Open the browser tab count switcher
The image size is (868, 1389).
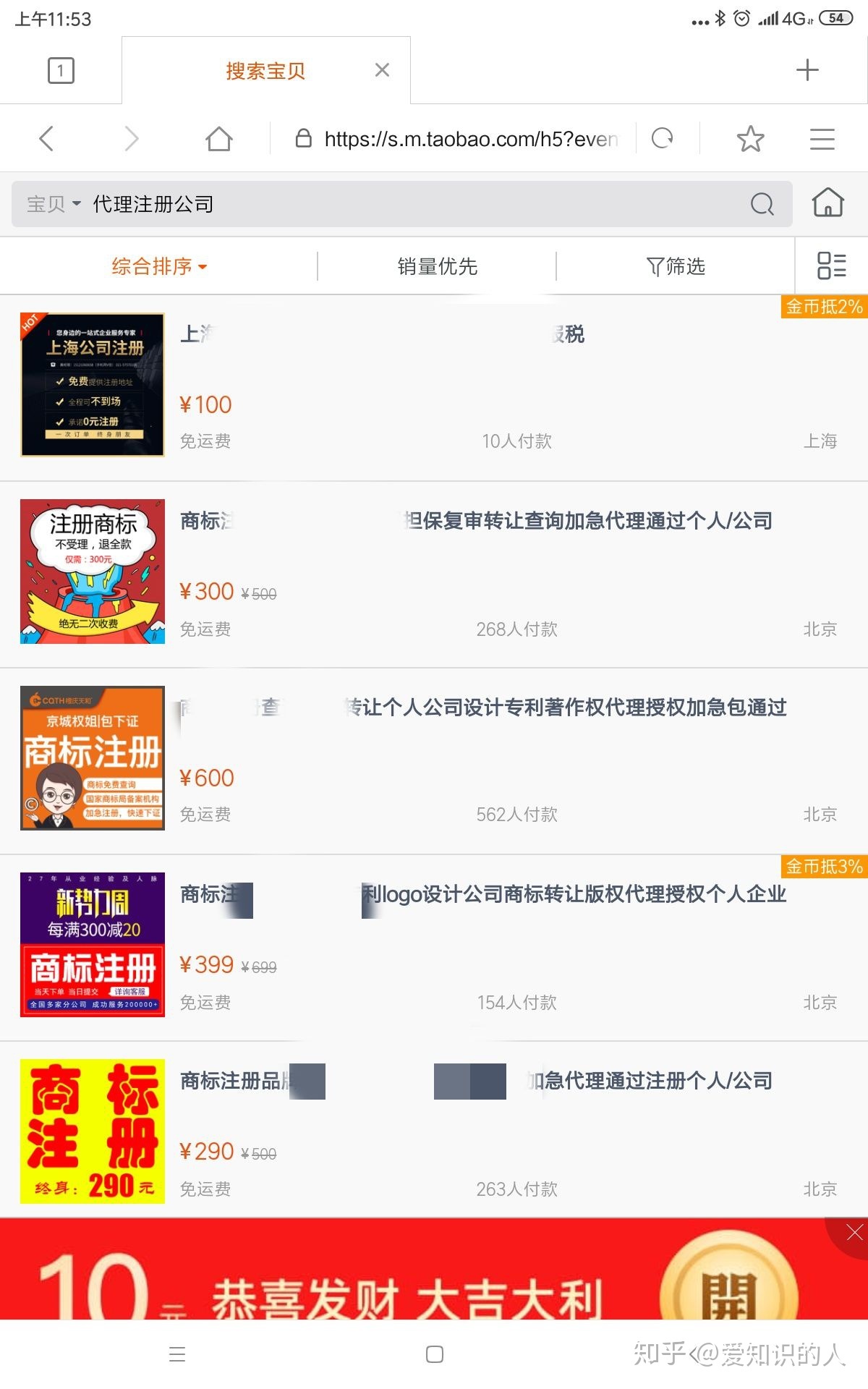61,71
